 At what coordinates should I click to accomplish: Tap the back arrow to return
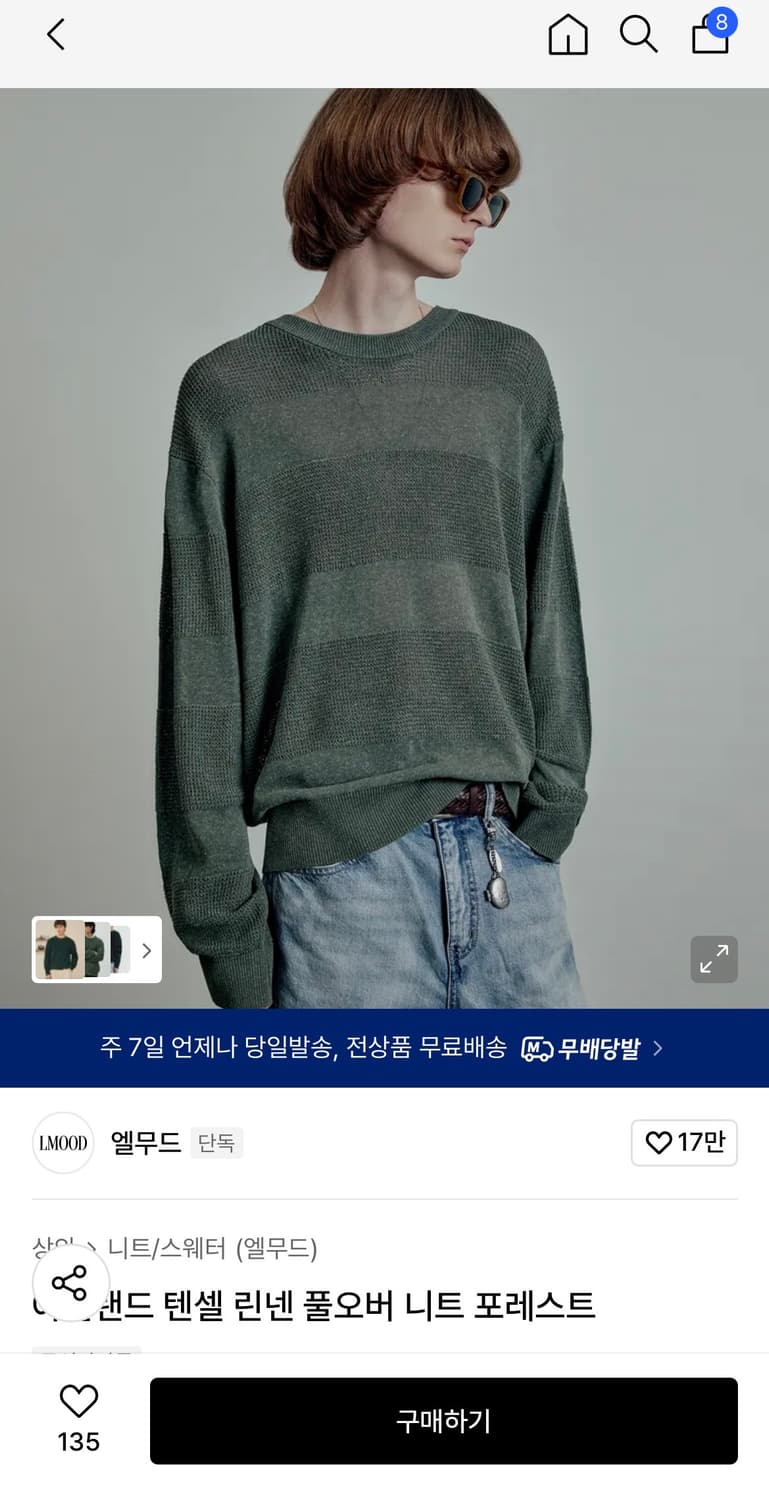pyautogui.click(x=56, y=34)
